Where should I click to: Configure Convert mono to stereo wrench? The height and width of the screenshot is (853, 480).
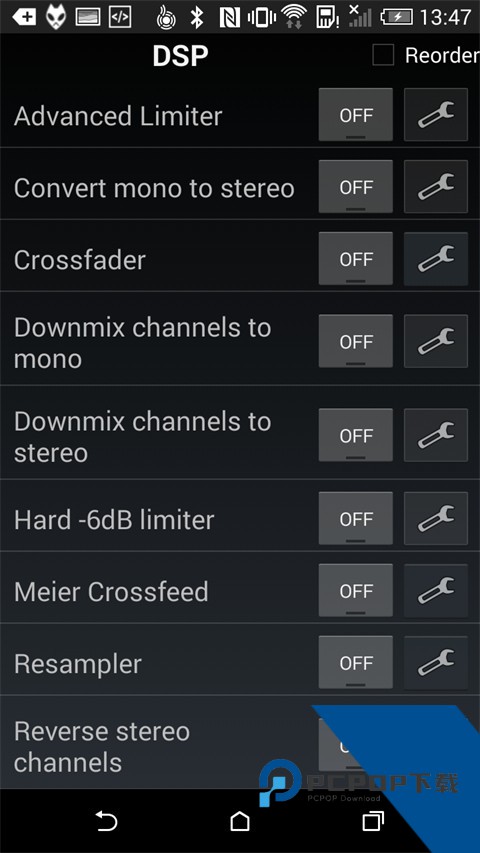pos(436,187)
